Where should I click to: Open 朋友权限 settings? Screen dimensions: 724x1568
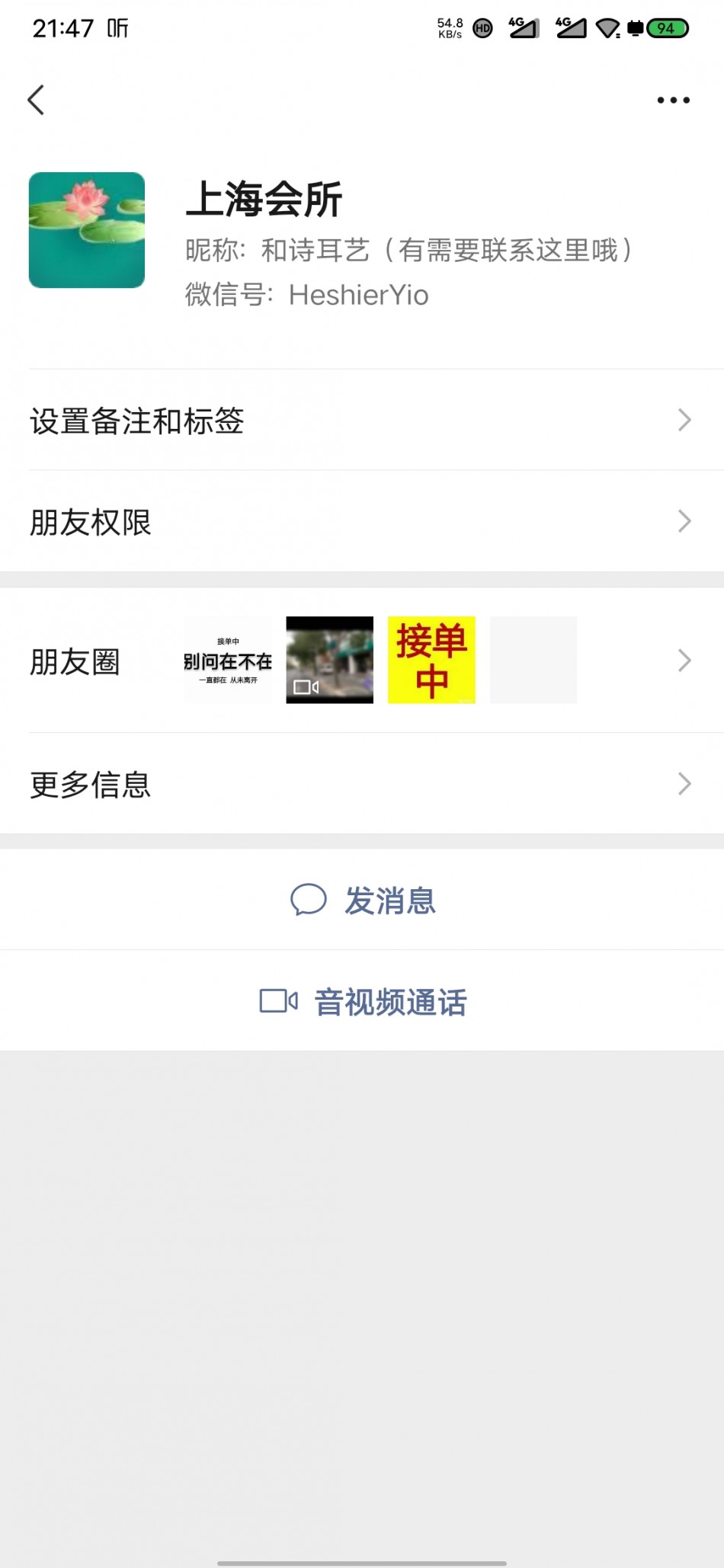(362, 522)
